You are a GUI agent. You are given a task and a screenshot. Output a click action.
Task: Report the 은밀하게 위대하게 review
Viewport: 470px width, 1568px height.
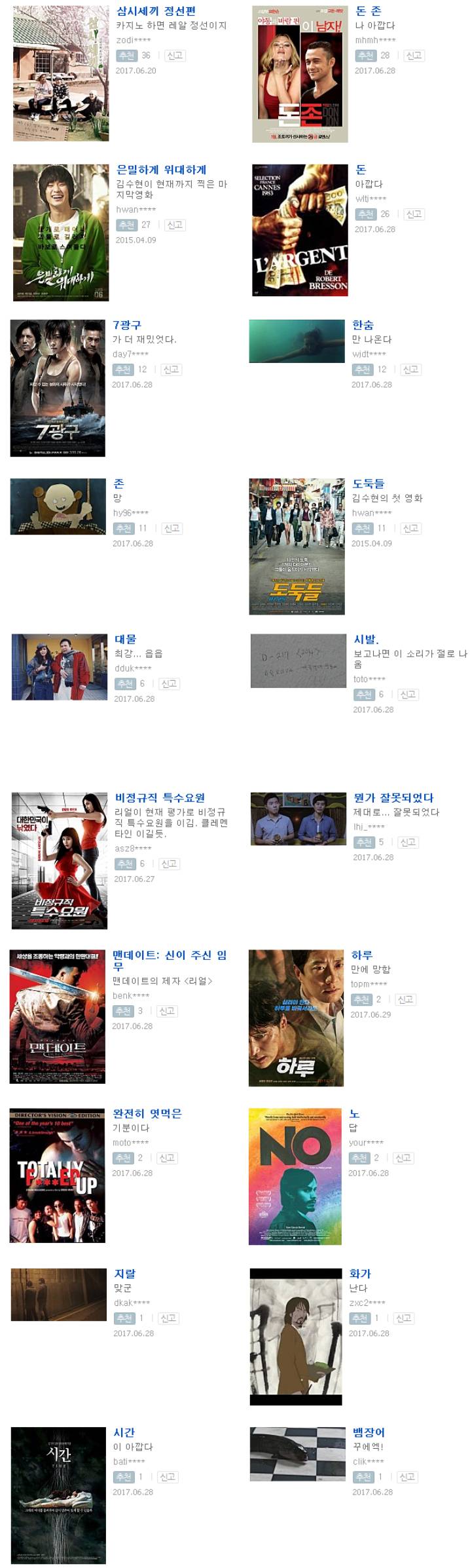[x=175, y=225]
